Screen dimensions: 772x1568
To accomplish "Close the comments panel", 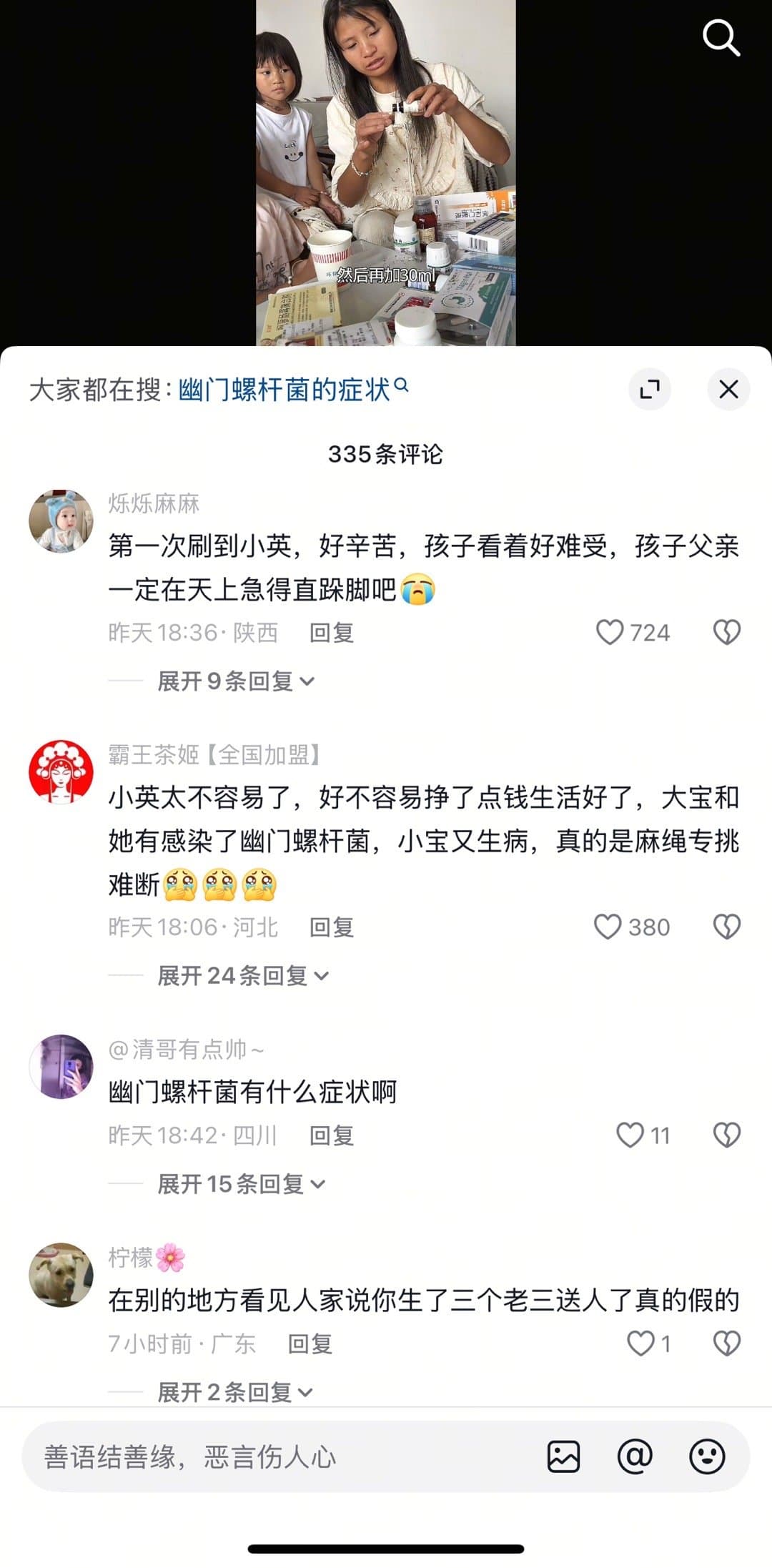I will tap(728, 390).
